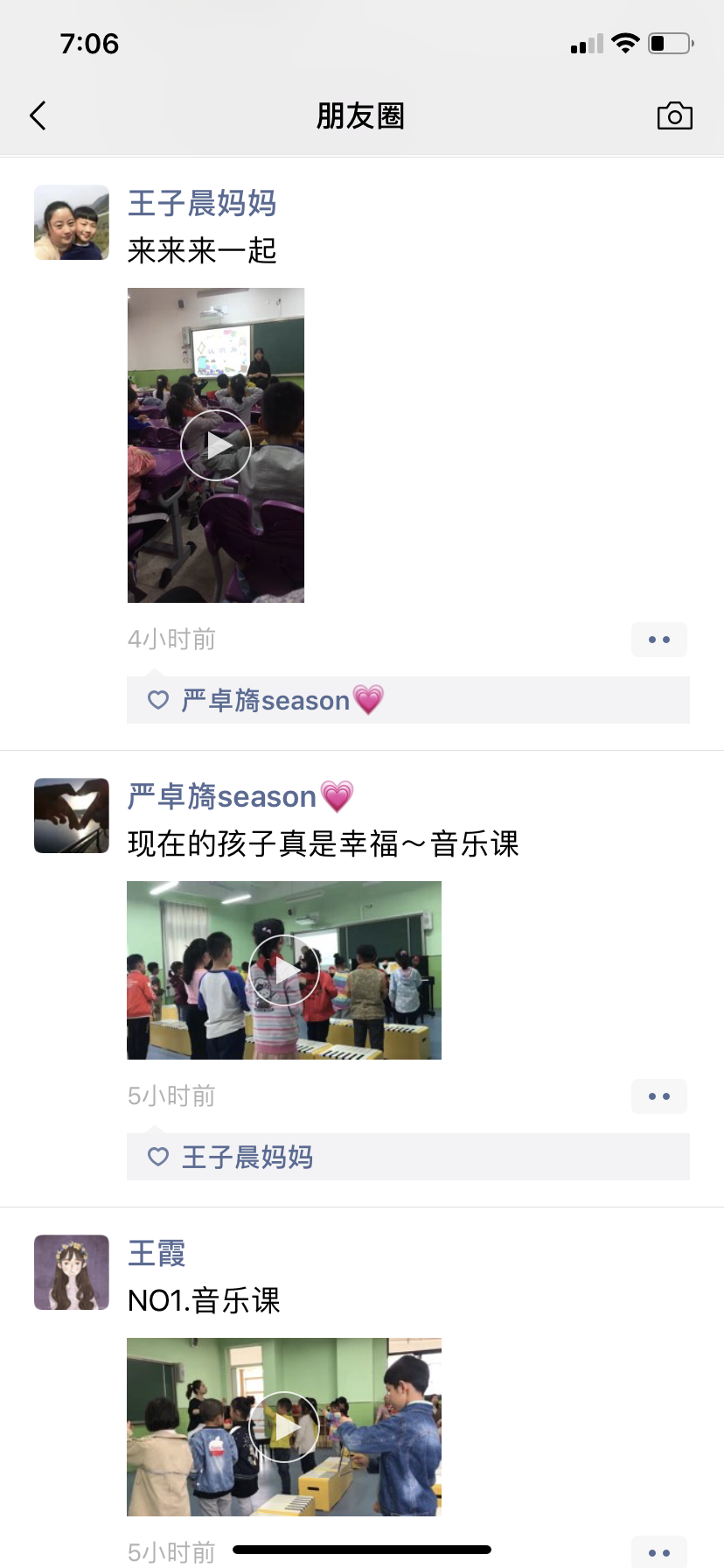Play the NO1.音乐课 video
Screen dimensions: 724x1568
click(284, 1427)
